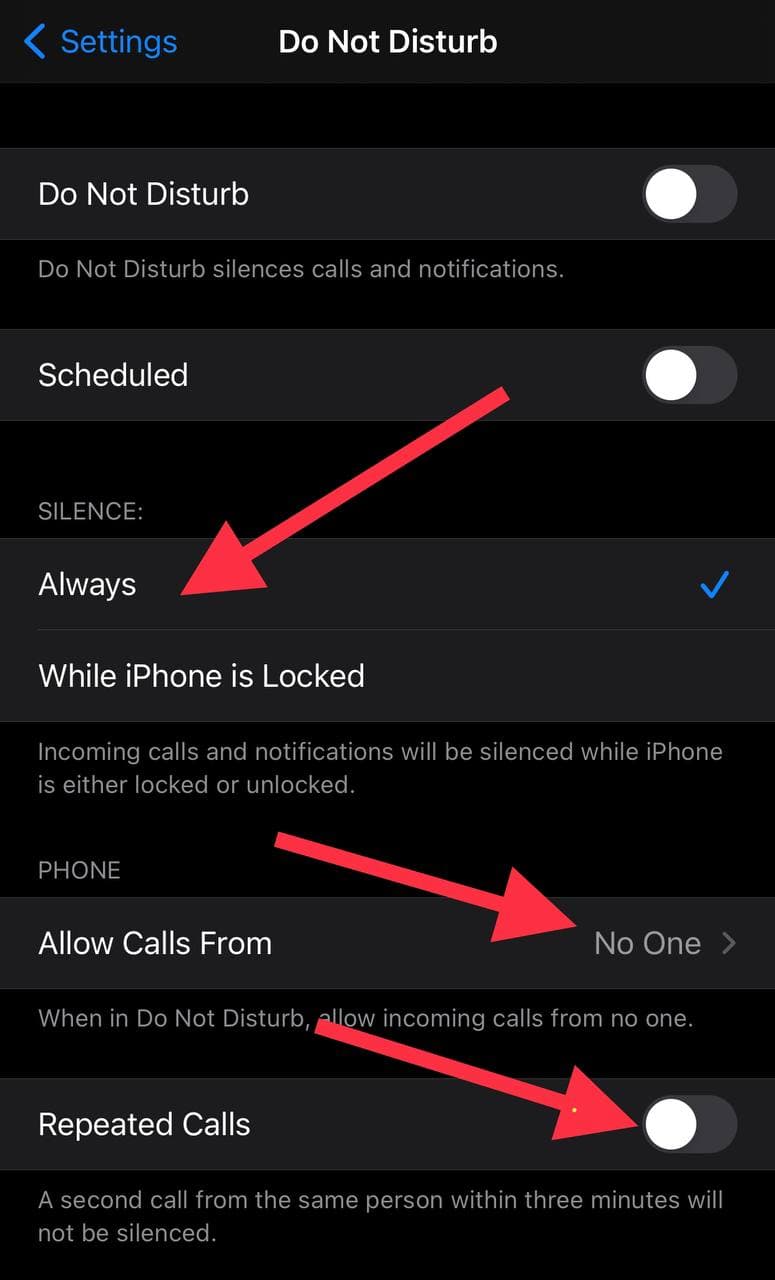
Task: Turn on the Do Not Disturb switch
Action: [x=689, y=194]
